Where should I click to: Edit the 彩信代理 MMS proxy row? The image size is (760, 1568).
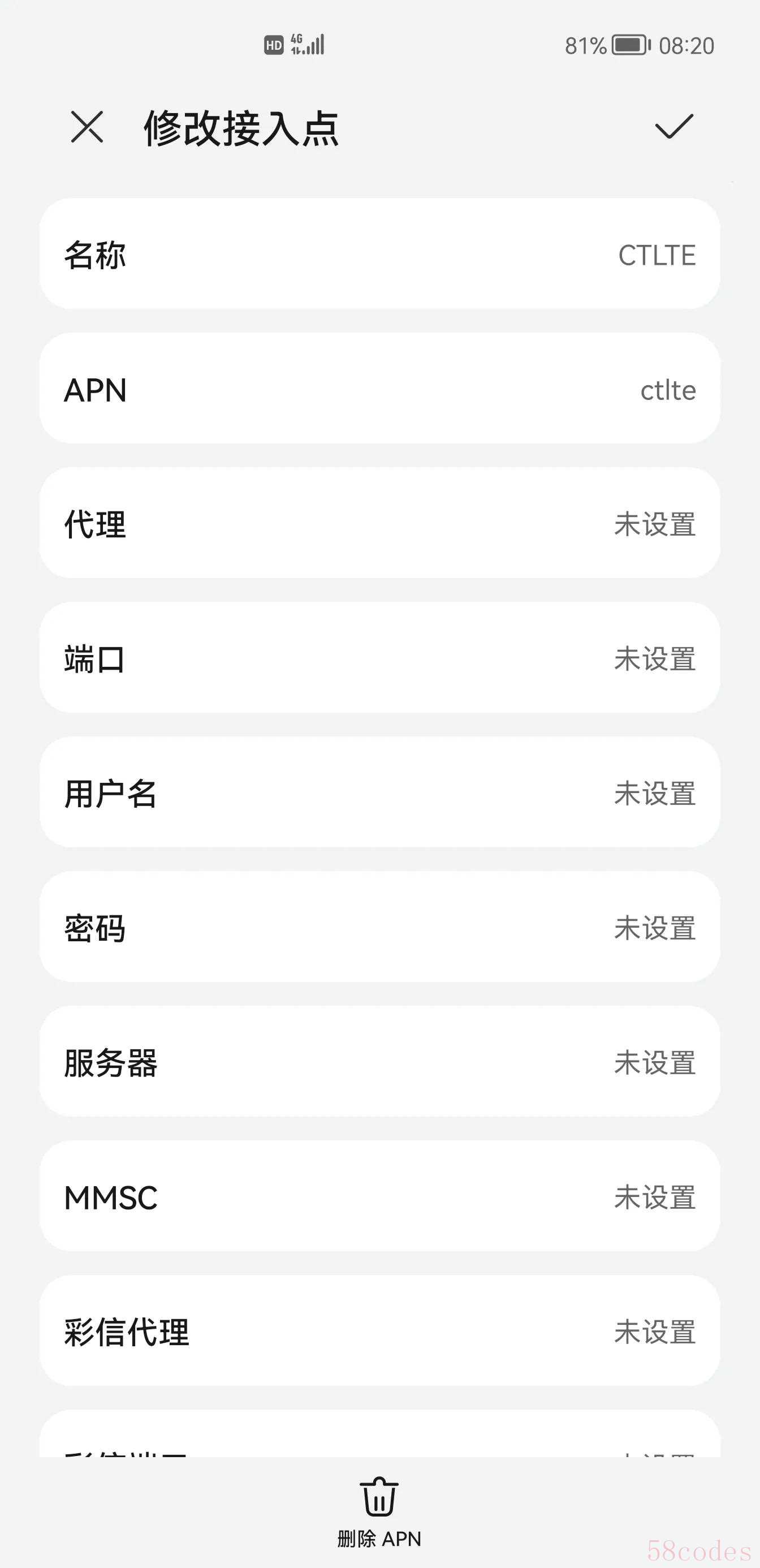(x=379, y=1330)
